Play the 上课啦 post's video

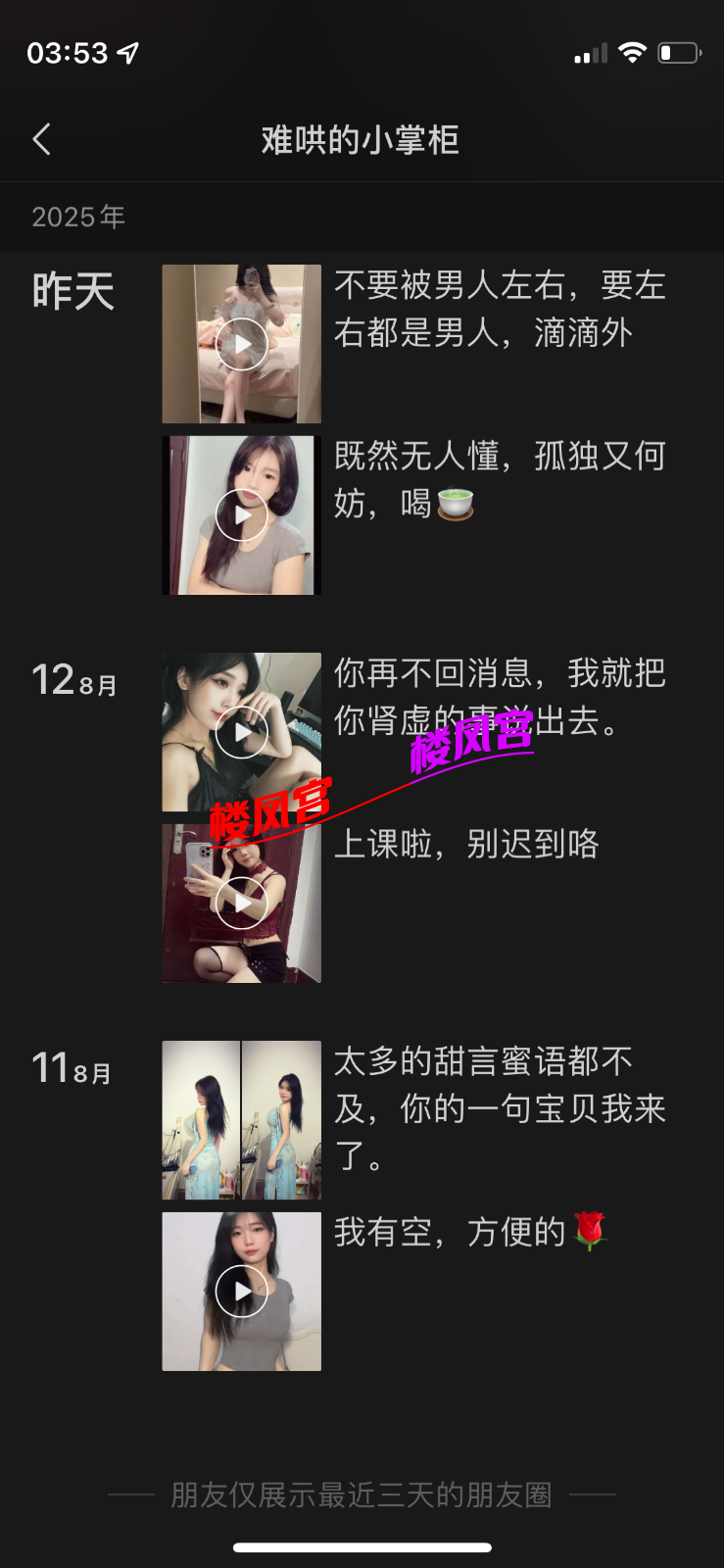240,904
